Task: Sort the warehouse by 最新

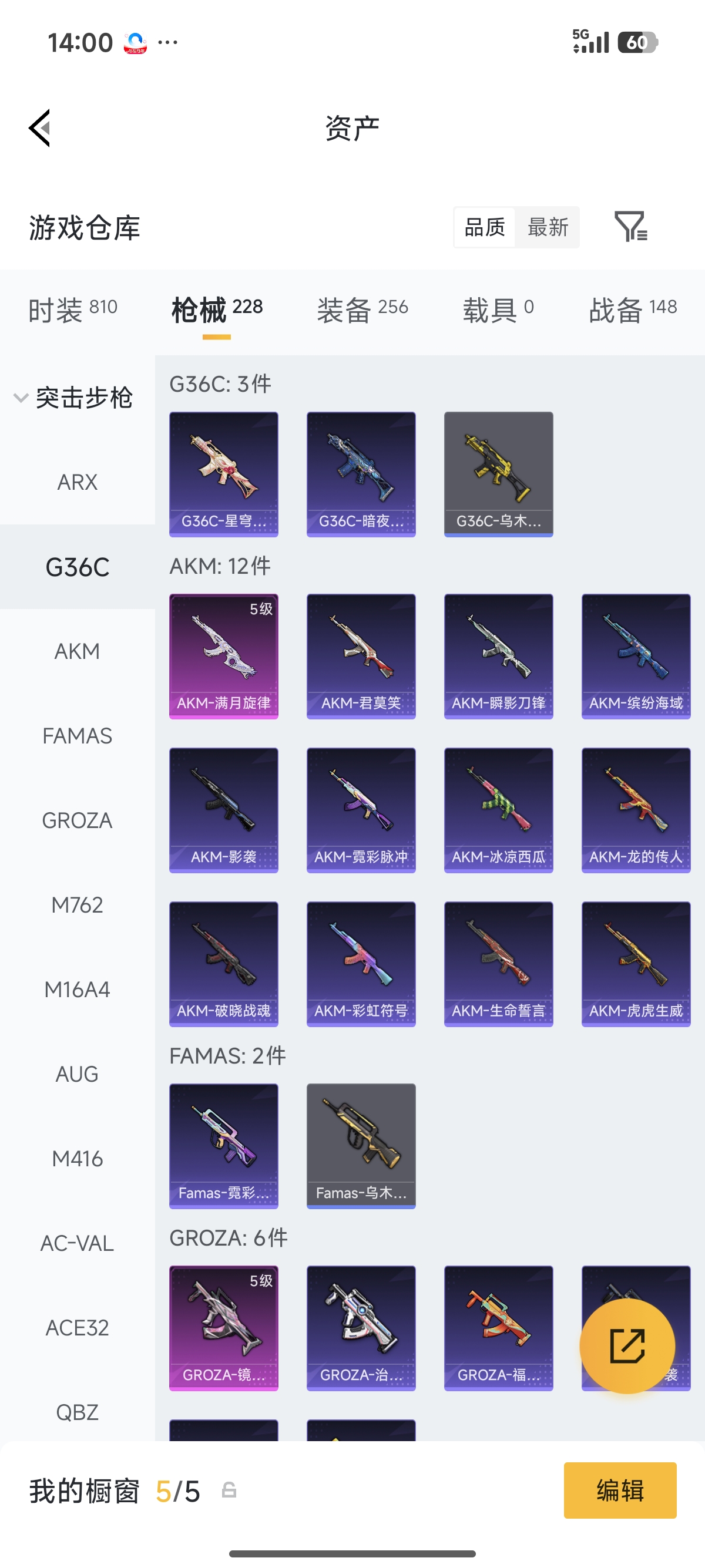Action: pos(548,227)
